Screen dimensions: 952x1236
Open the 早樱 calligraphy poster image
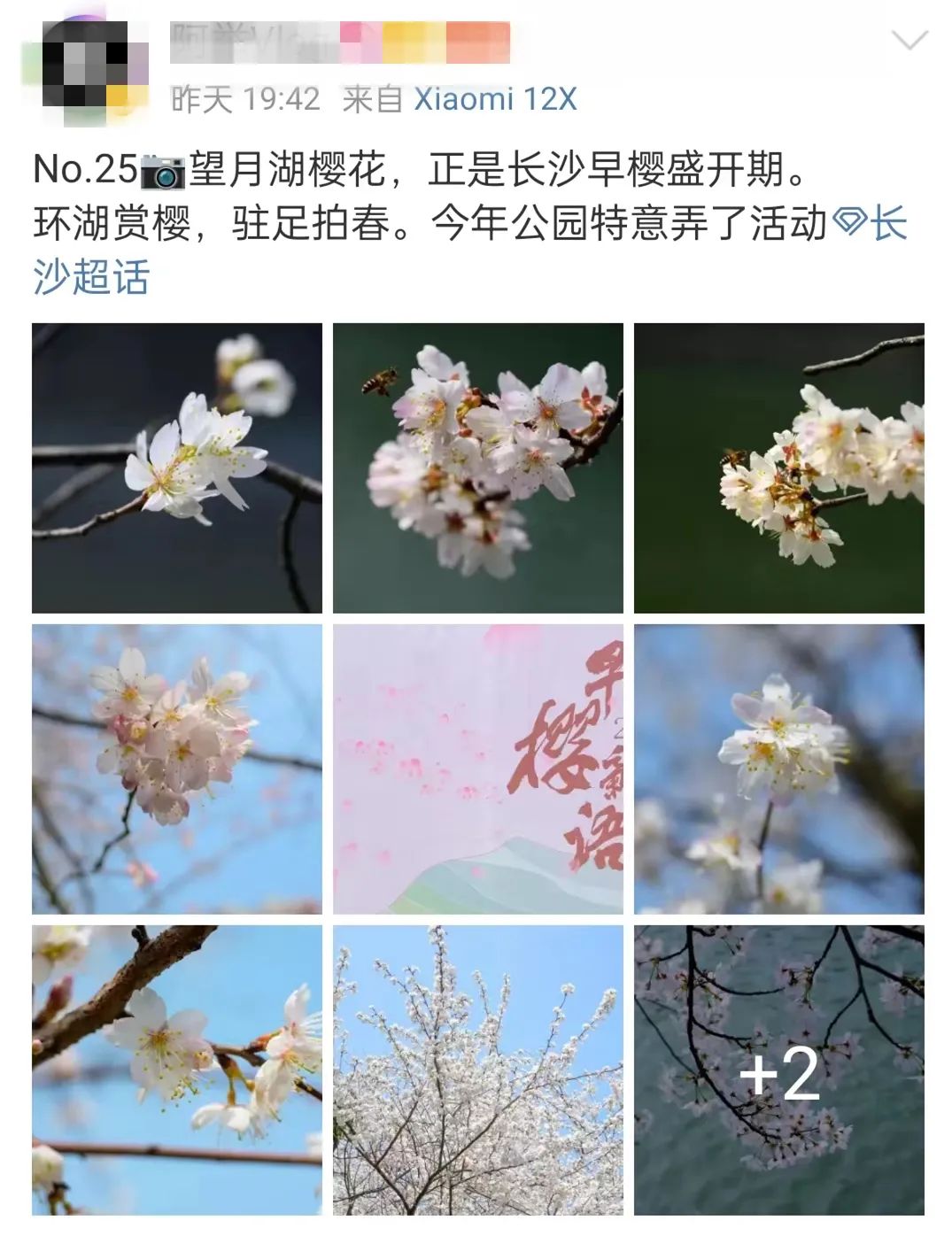click(477, 769)
